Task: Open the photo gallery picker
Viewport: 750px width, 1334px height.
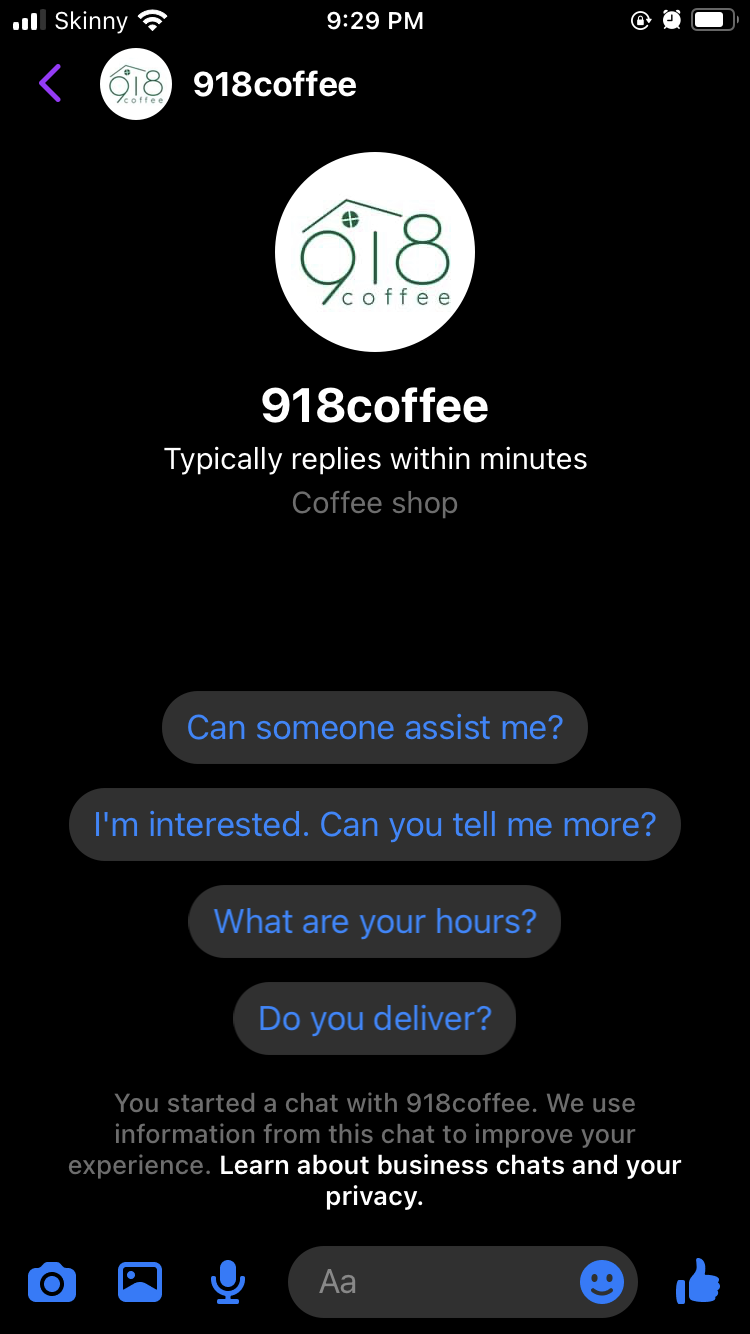Action: (140, 1281)
